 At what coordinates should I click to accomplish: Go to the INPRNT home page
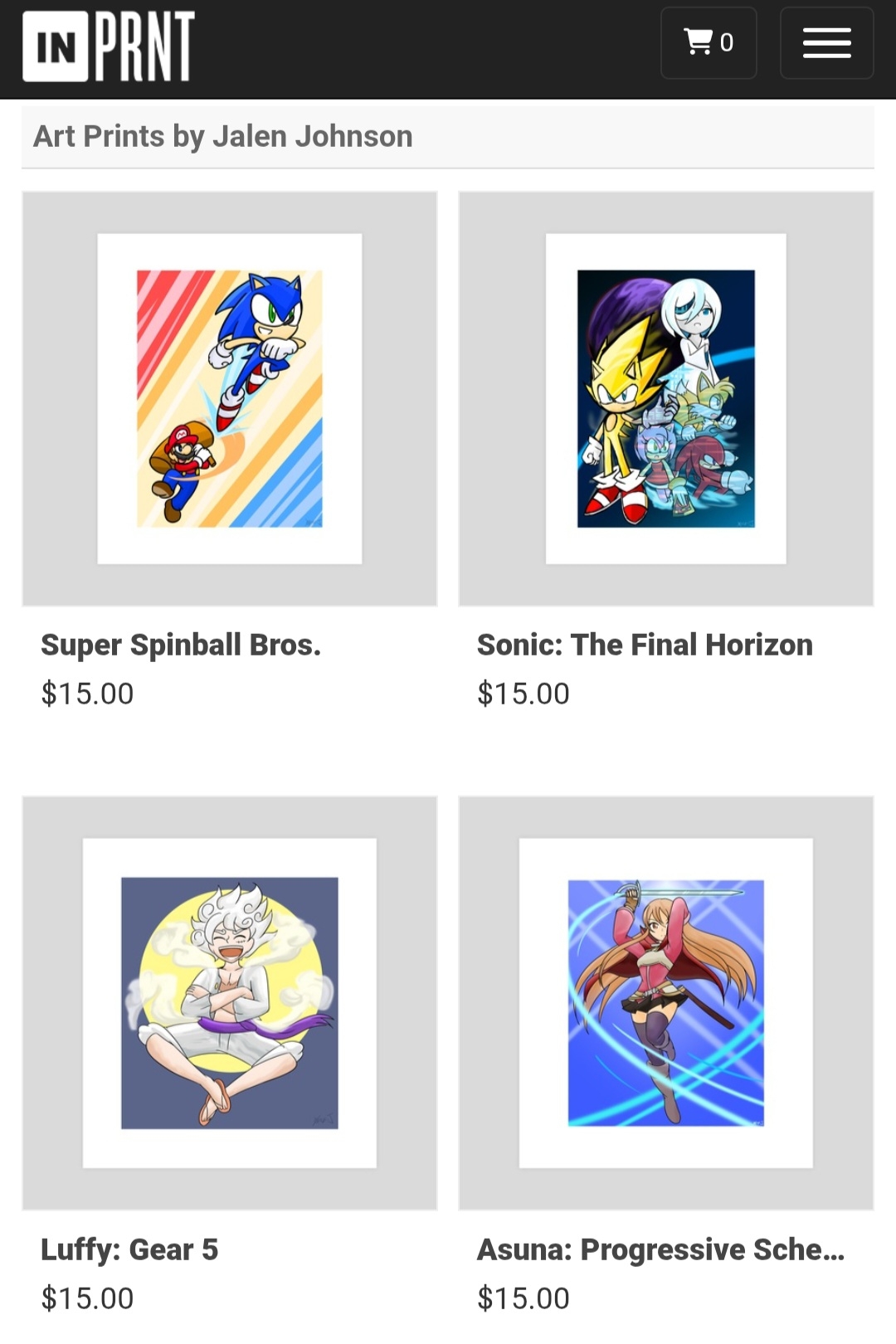coord(109,46)
